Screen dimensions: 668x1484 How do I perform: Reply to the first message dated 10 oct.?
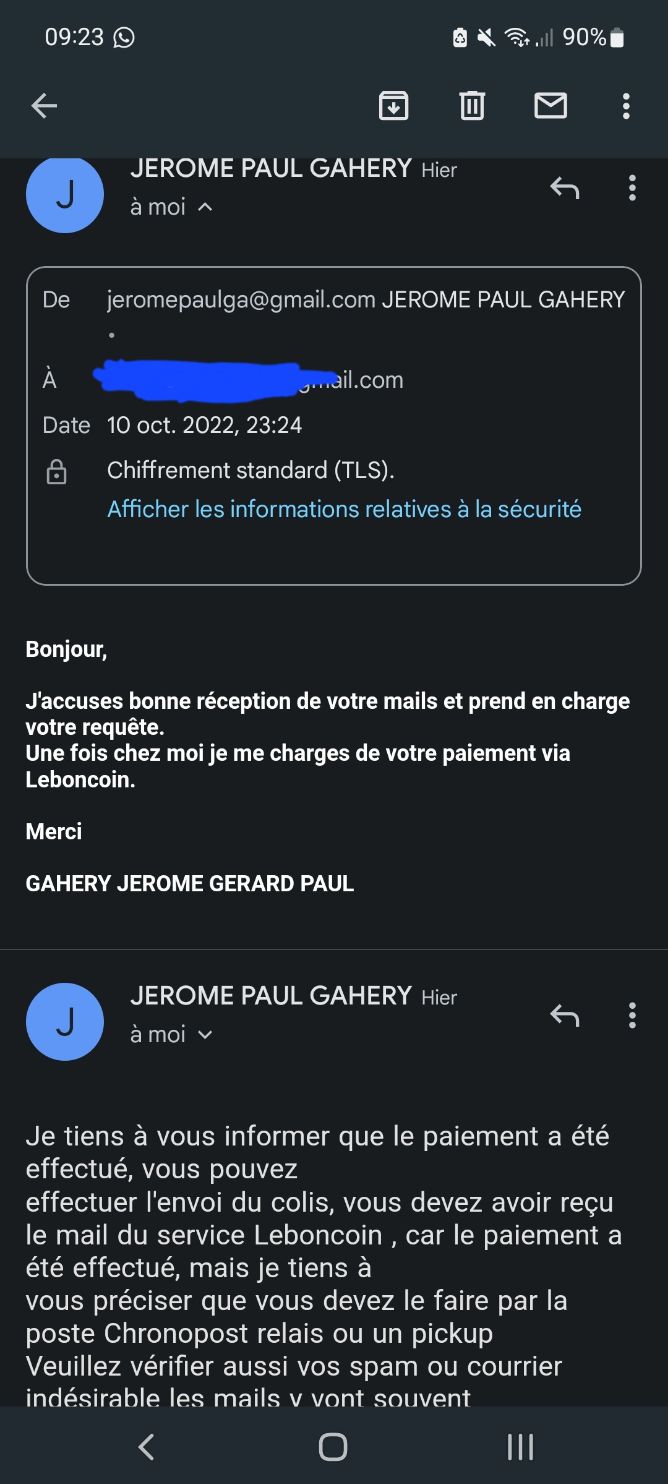point(565,187)
